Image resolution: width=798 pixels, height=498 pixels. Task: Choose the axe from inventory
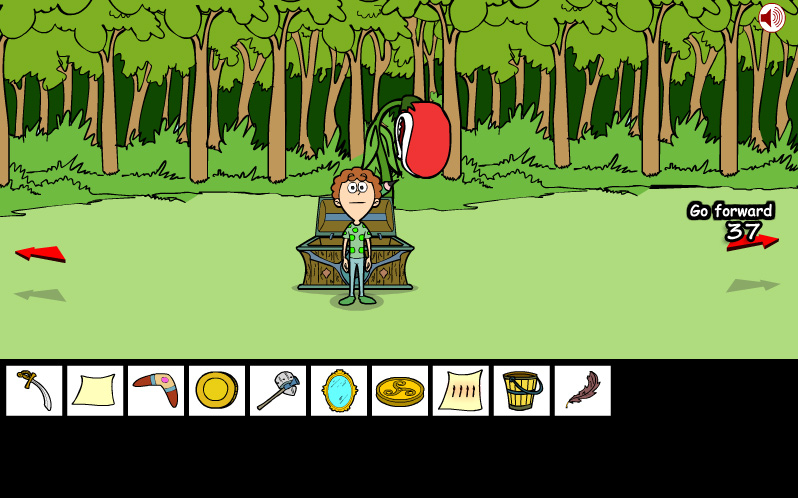[x=278, y=390]
